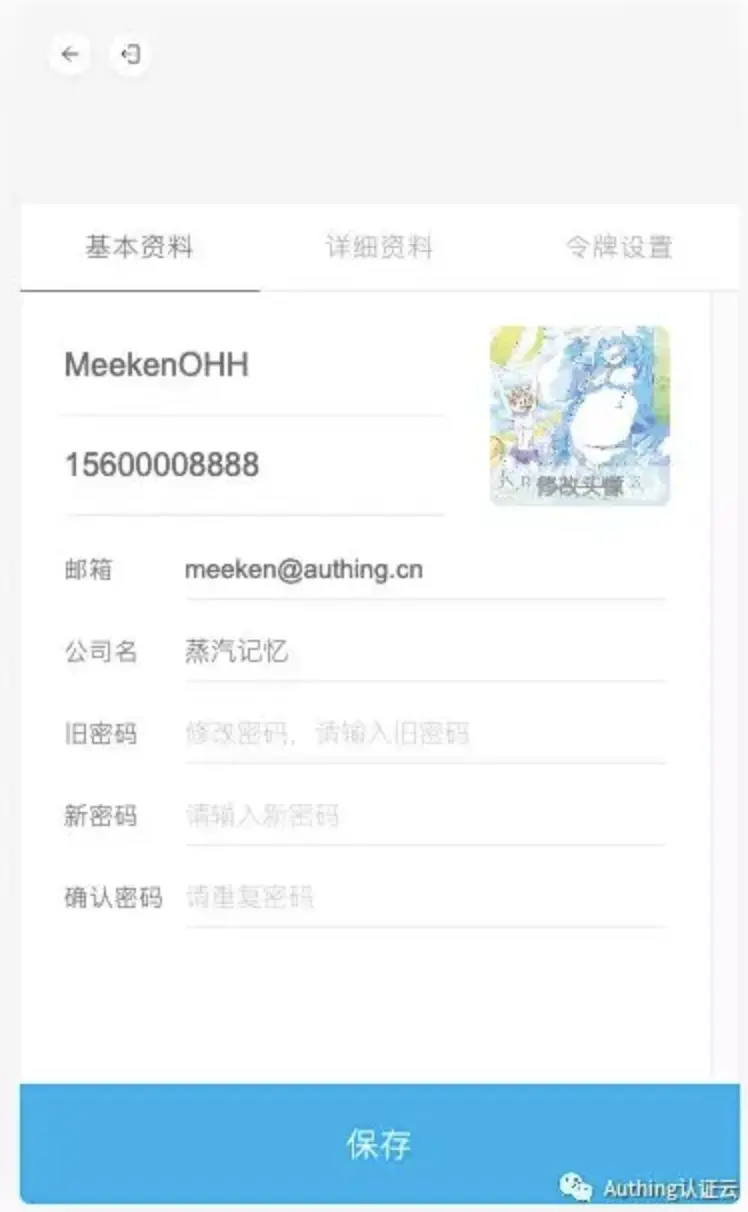Tap the logout icon

tap(130, 54)
